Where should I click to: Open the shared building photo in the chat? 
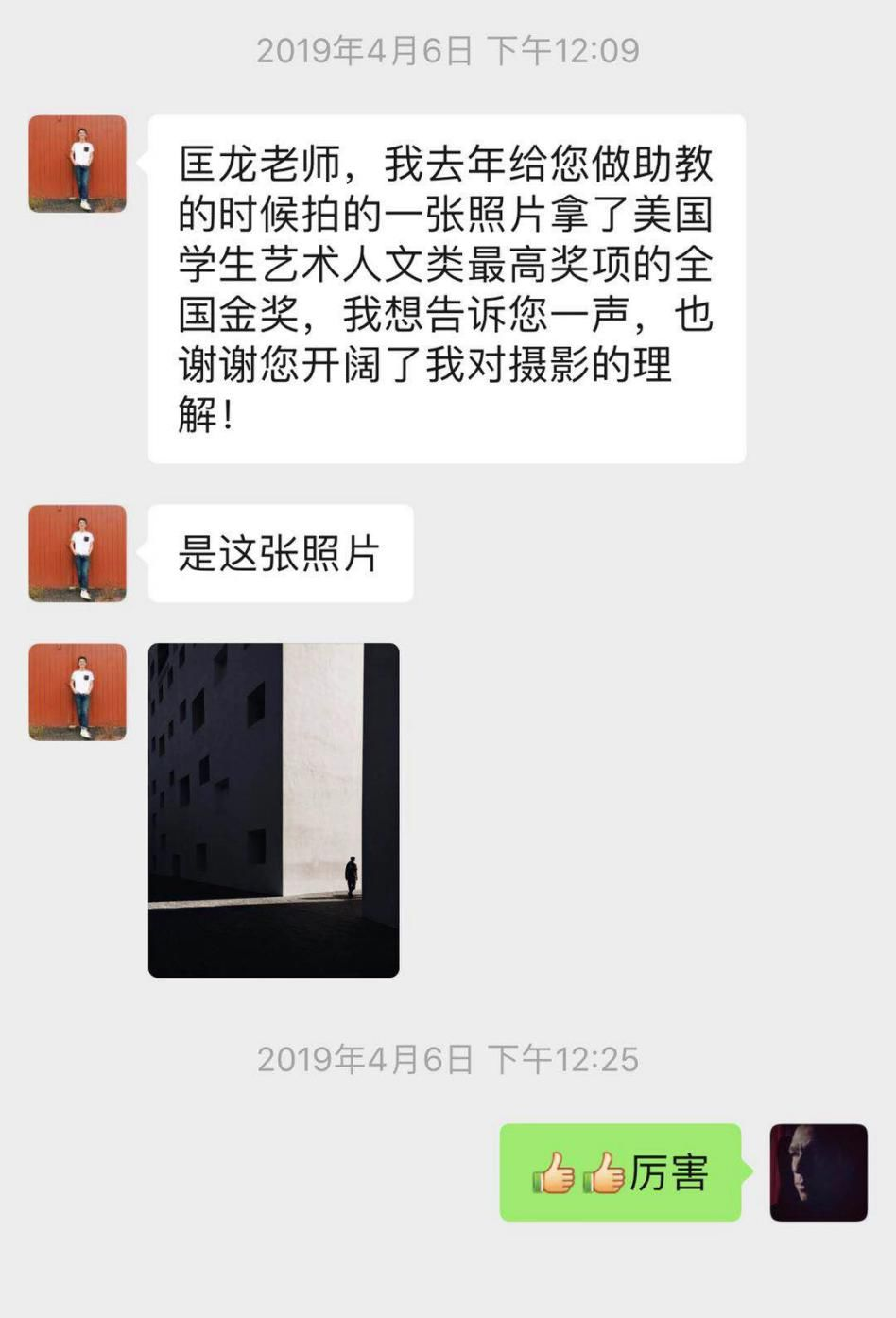point(273,809)
